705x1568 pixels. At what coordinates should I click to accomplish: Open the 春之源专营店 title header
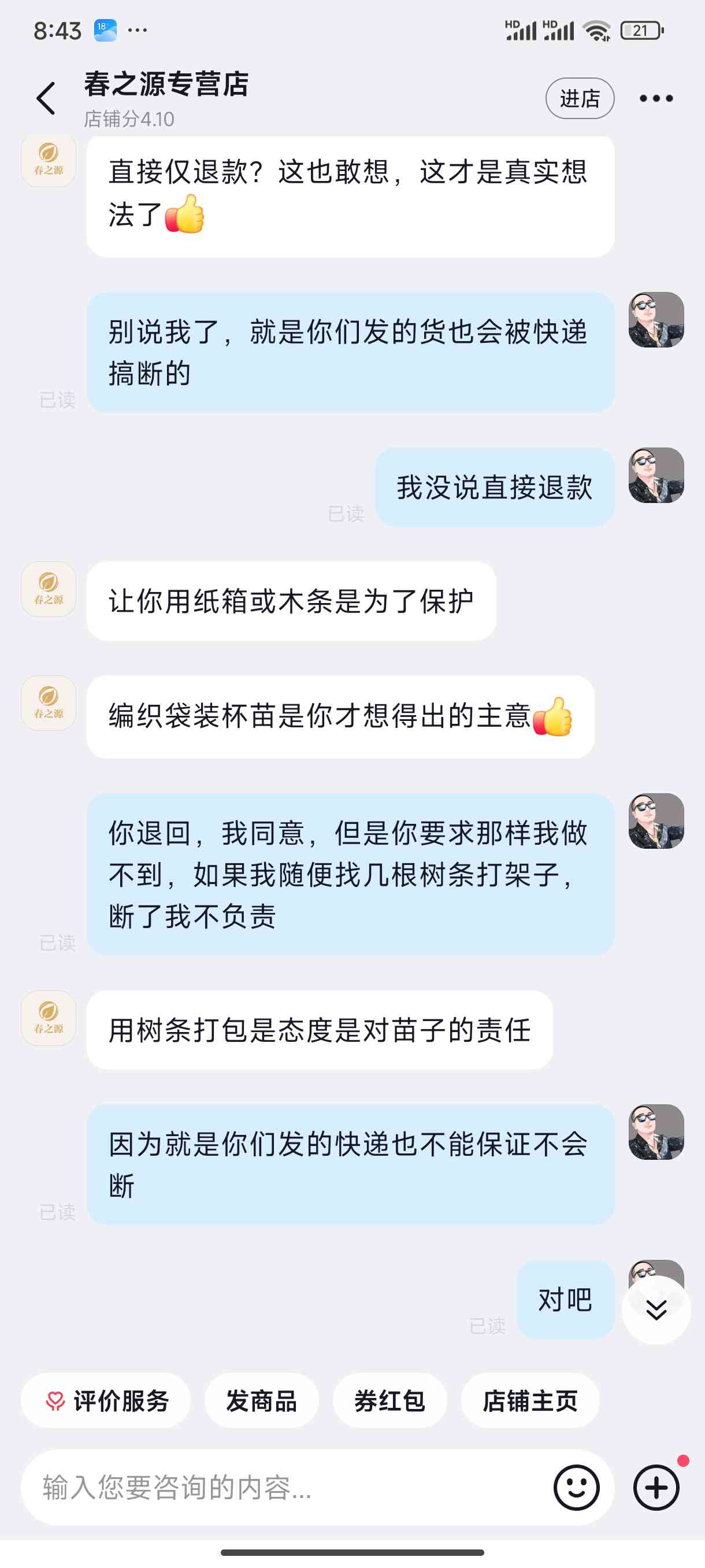[166, 84]
